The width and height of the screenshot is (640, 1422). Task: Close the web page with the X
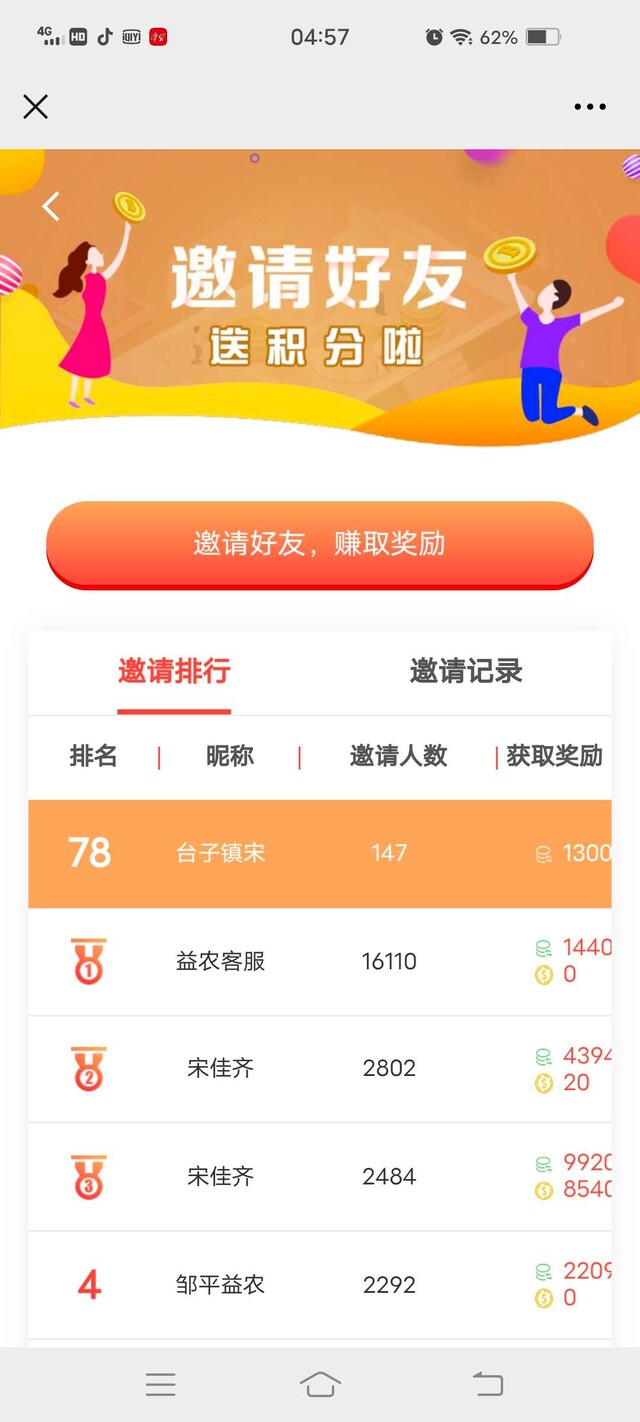[x=35, y=107]
